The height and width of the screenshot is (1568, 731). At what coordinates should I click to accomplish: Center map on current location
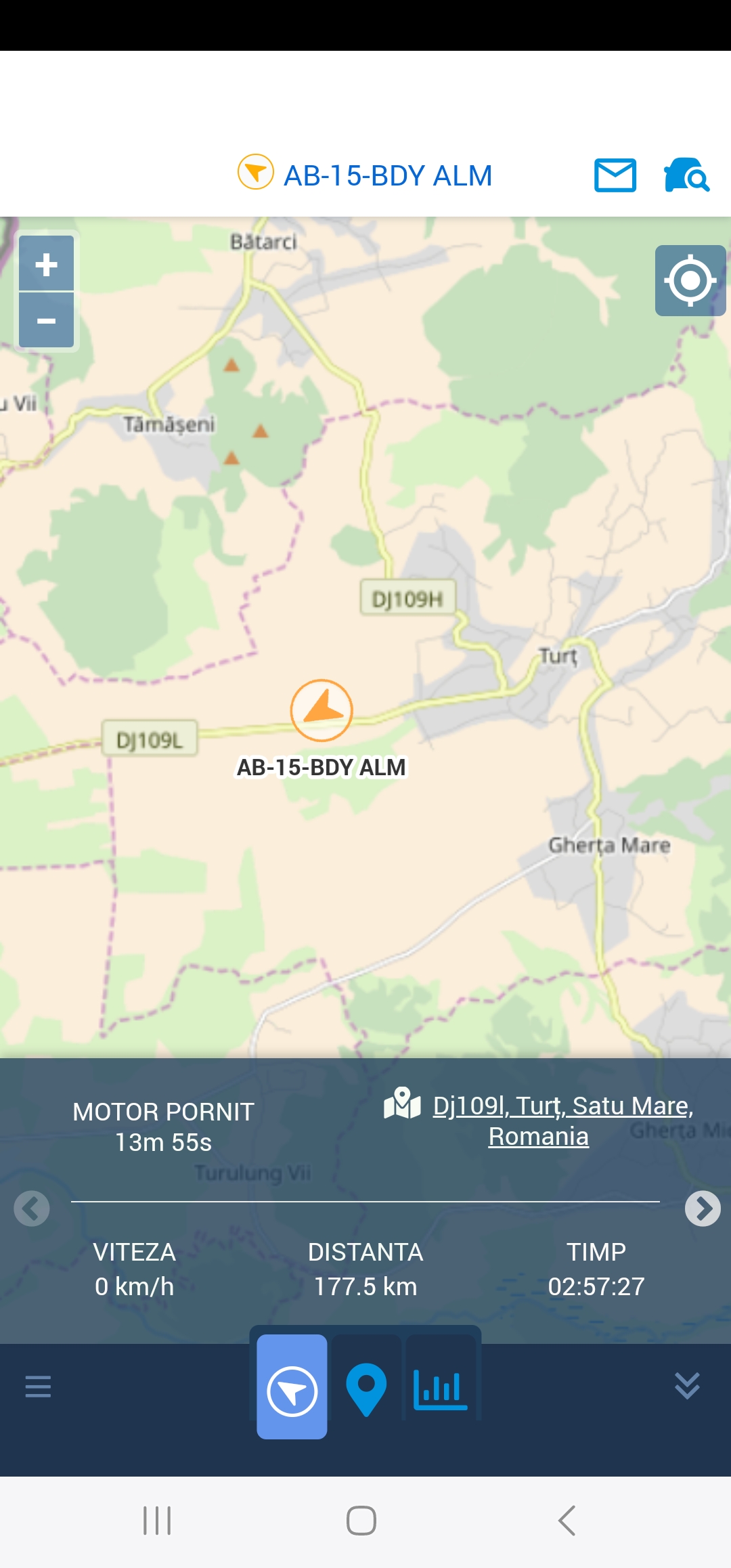pyautogui.click(x=690, y=280)
